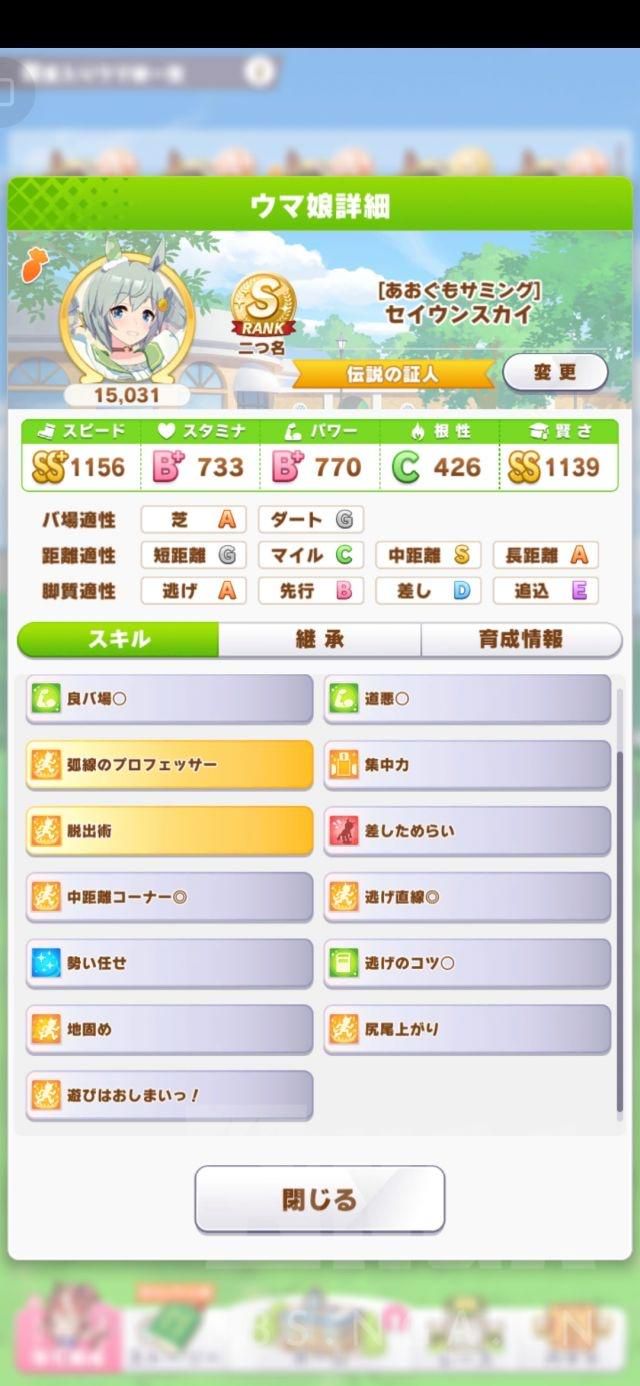Open the 道悪○ skill details
This screenshot has width=640, height=1386.
pos(467,699)
